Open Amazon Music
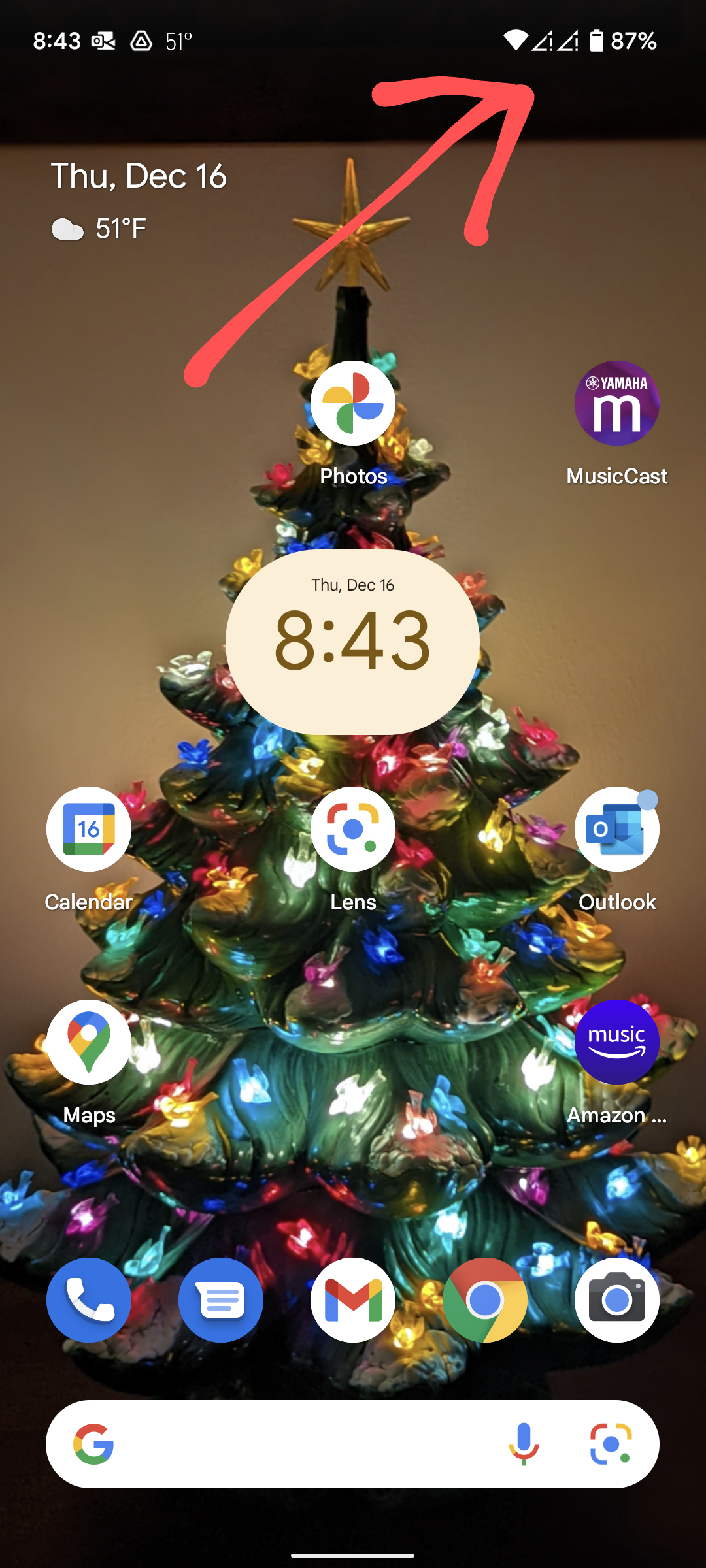This screenshot has height=1568, width=706. (616, 1042)
